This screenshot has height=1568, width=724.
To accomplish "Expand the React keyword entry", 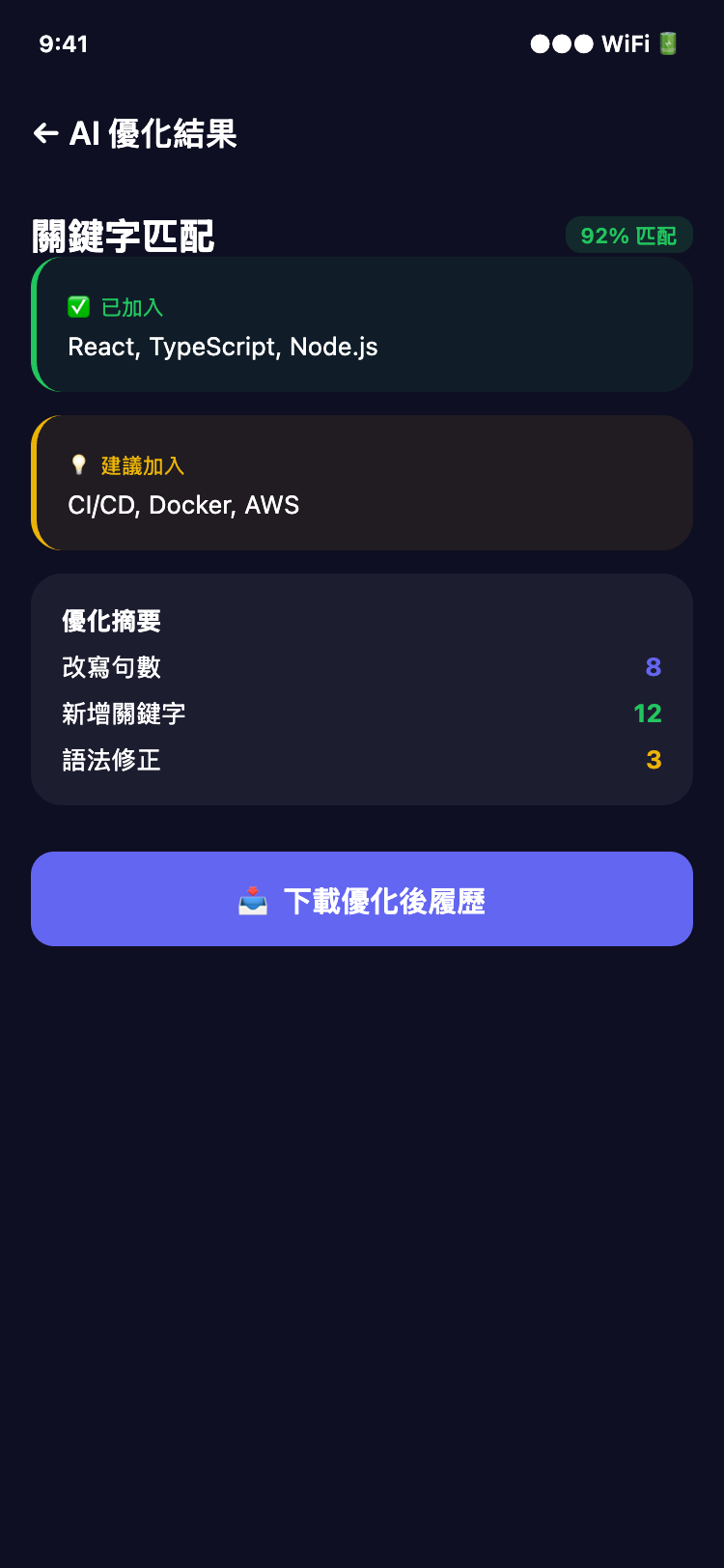I will [x=97, y=347].
